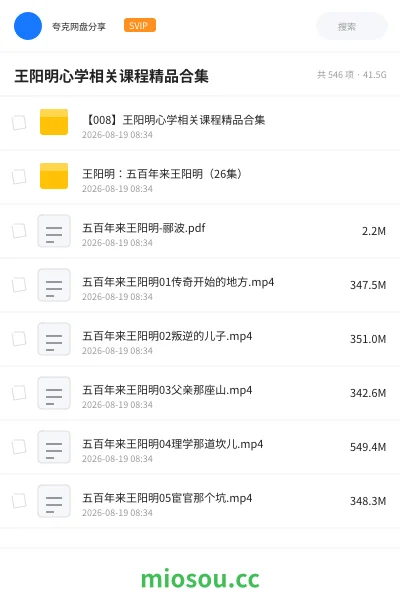The image size is (400, 600).
Task: Select the checkbox for the 【008】 folder
Action: tap(19, 123)
